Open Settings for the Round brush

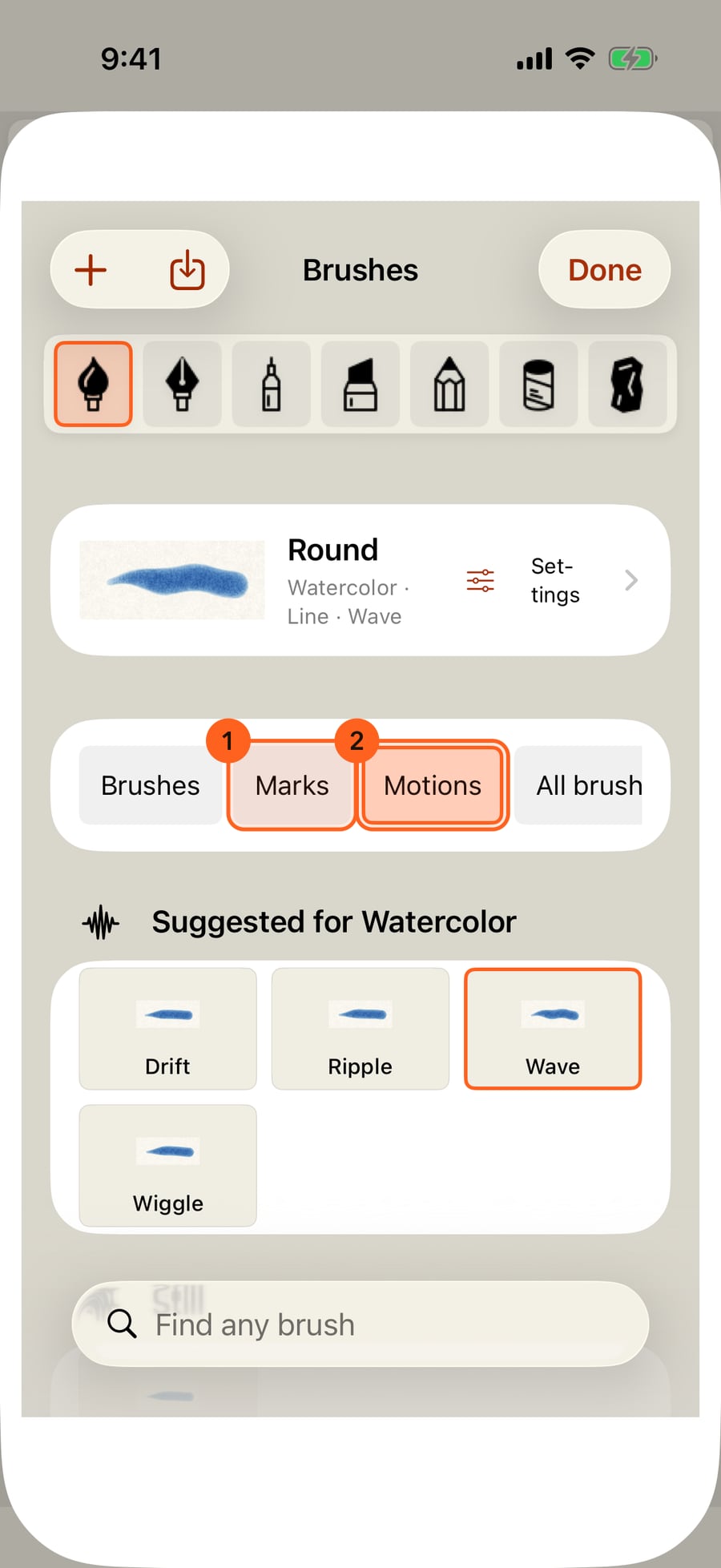click(553, 580)
